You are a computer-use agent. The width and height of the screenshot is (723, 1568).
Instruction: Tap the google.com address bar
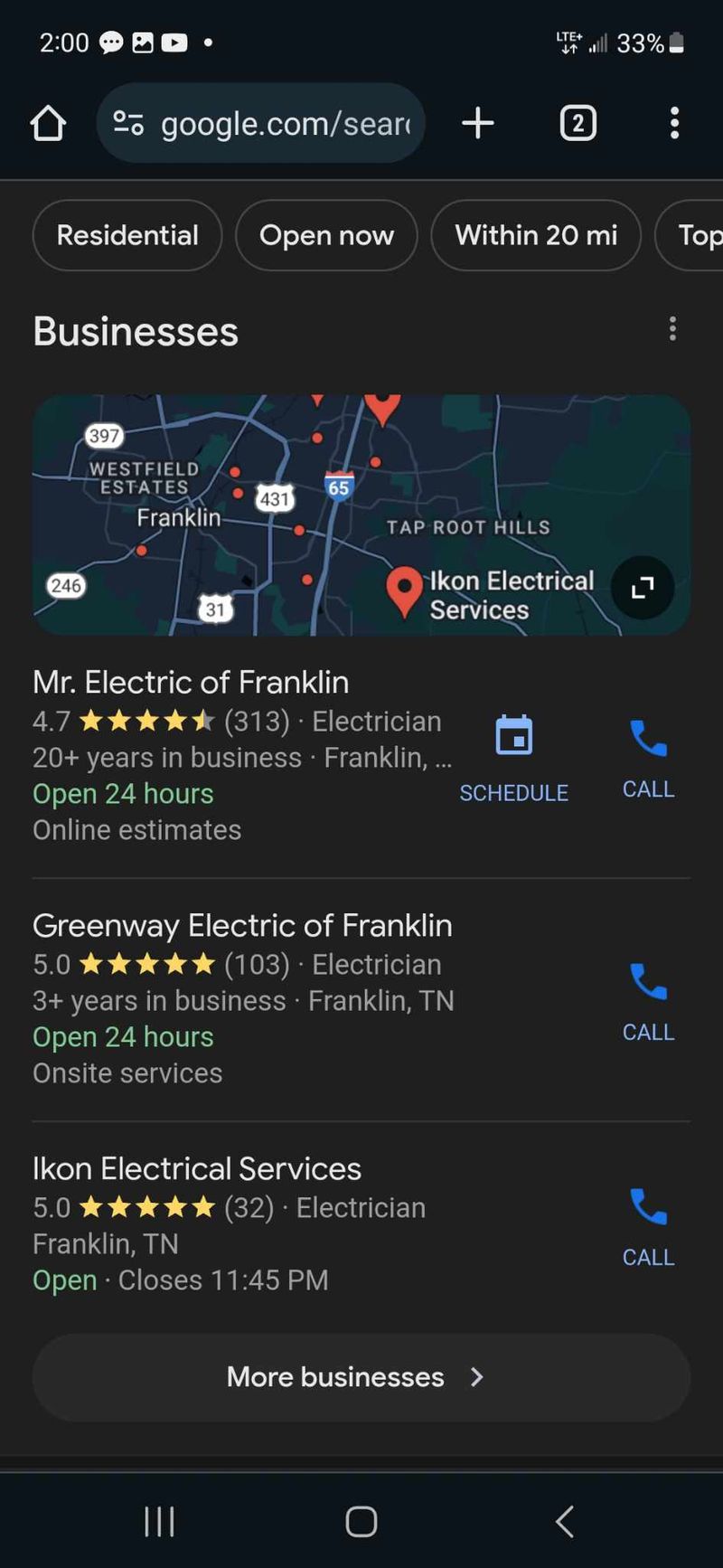coord(260,123)
